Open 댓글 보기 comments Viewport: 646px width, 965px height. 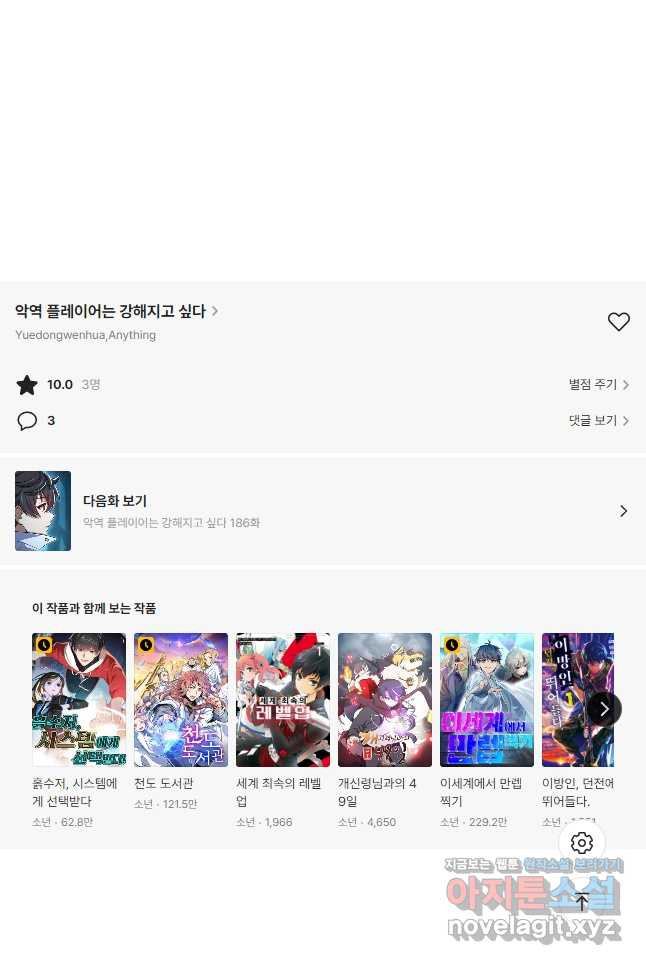click(x=598, y=421)
